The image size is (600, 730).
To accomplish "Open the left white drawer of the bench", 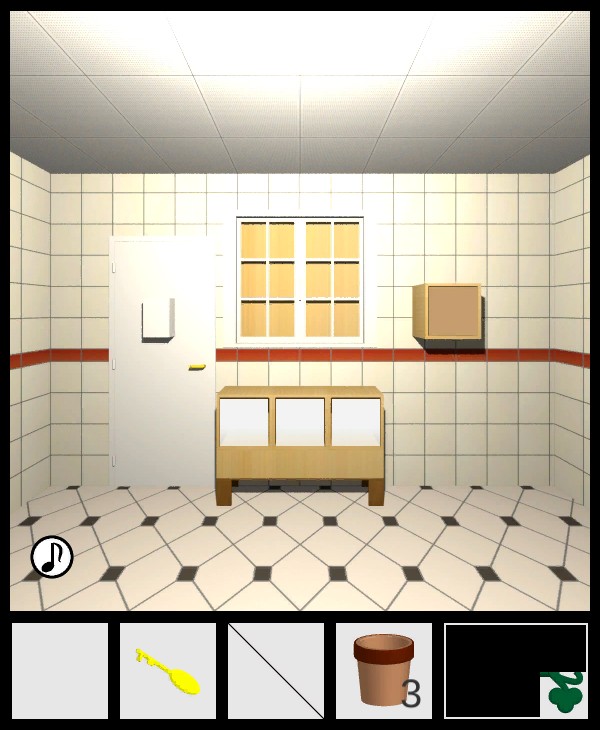I will pos(244,421).
